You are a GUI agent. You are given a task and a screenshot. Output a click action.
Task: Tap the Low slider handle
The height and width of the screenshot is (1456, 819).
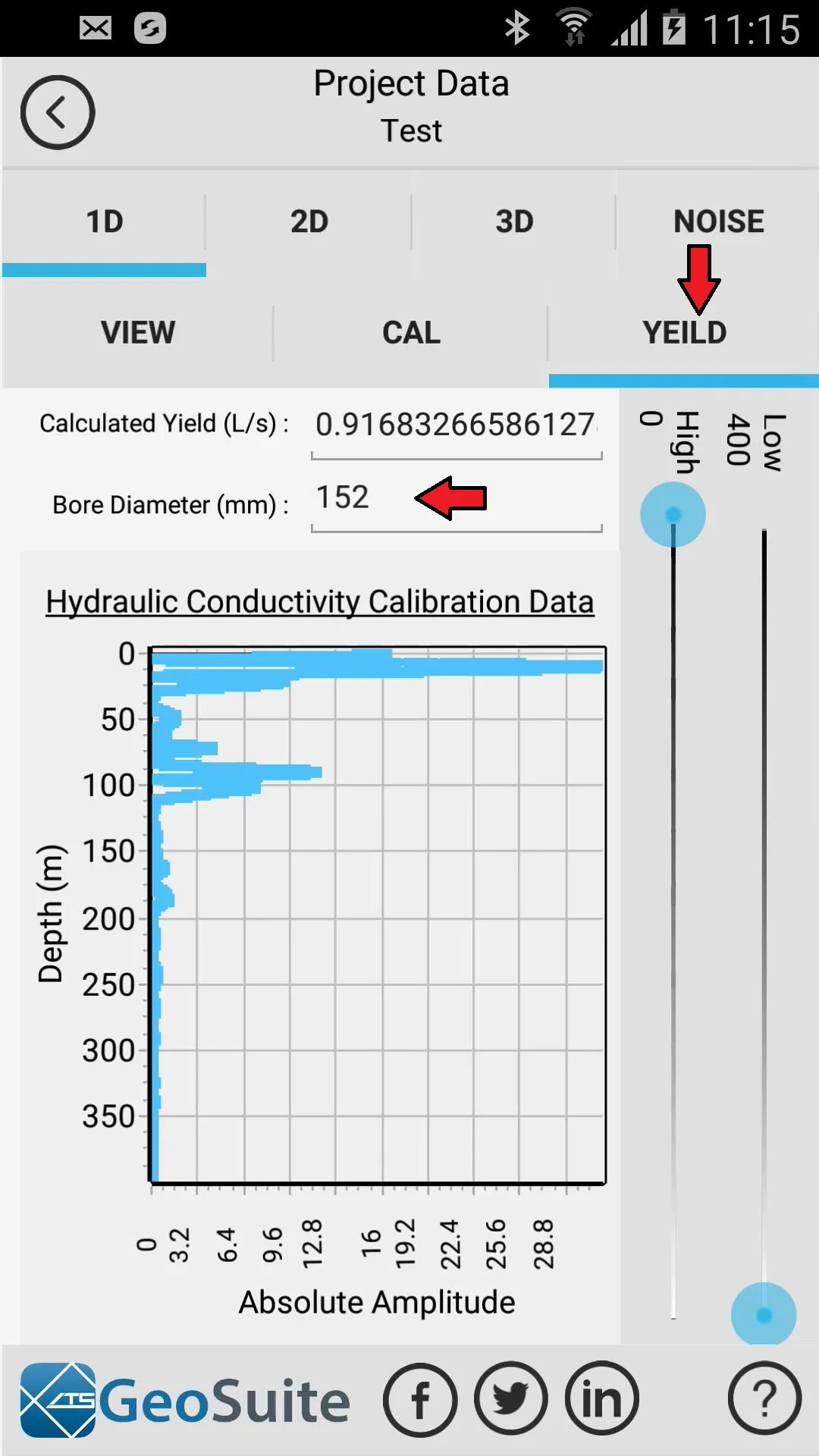pos(764,1315)
